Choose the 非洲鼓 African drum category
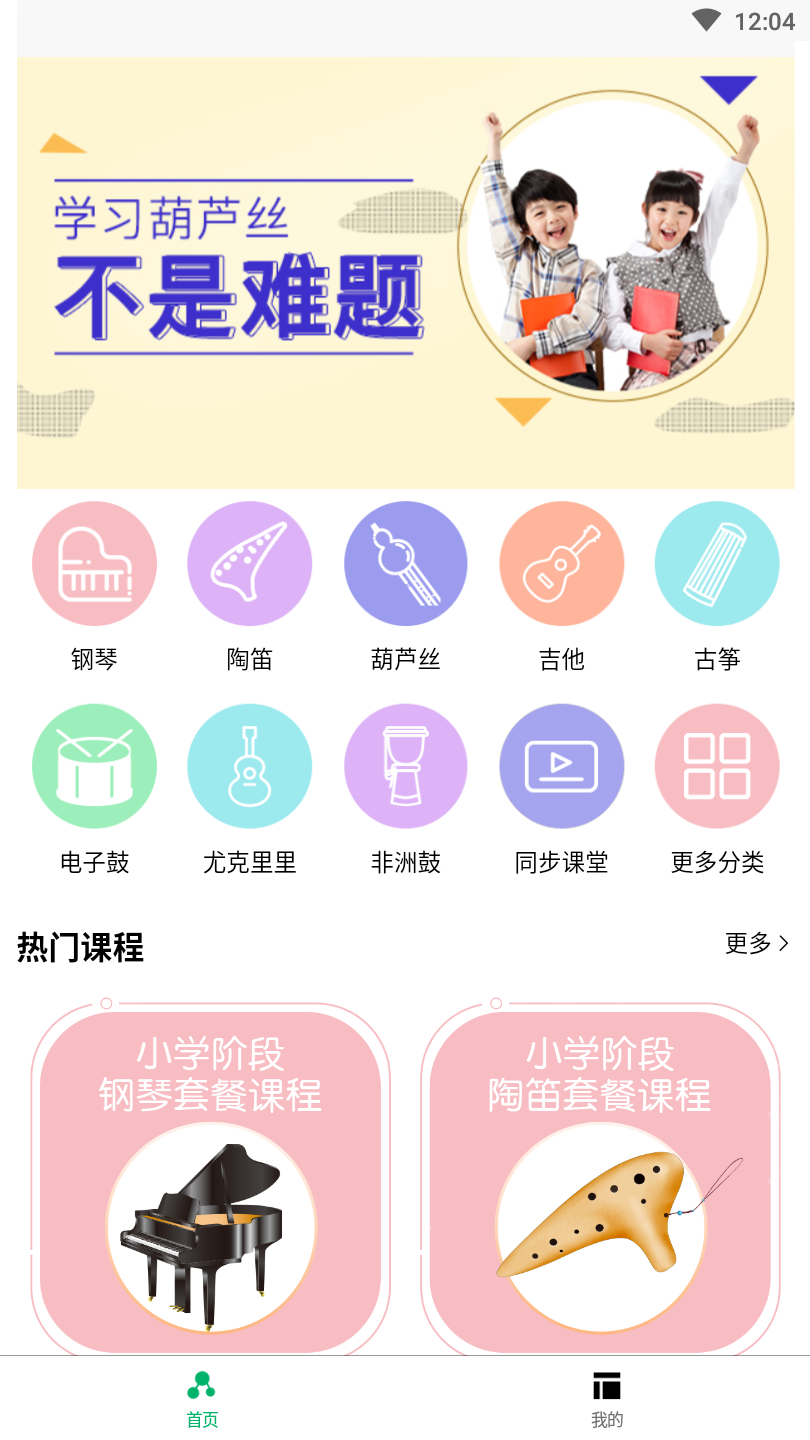 pyautogui.click(x=405, y=767)
